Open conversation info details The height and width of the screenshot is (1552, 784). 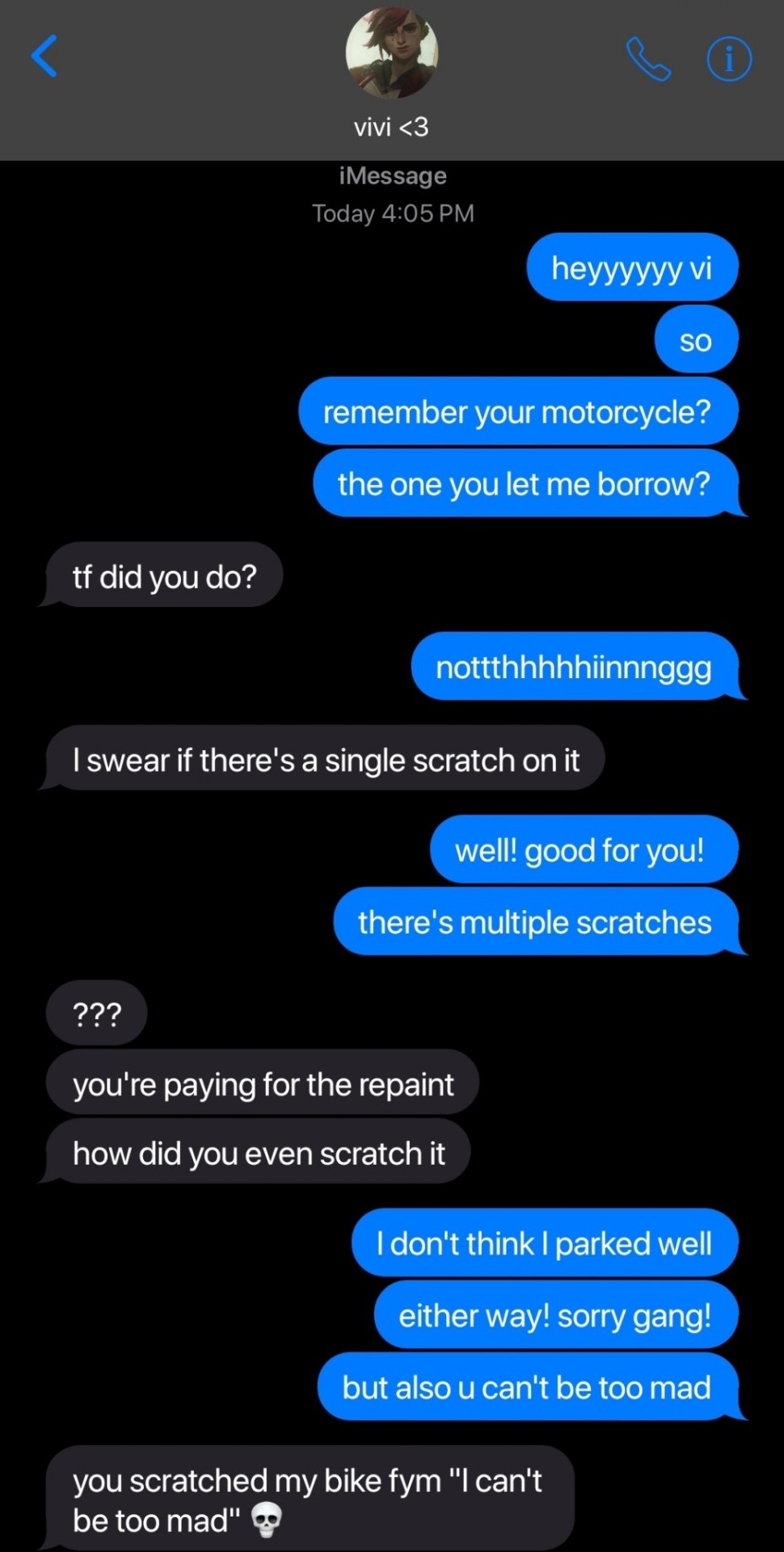(x=729, y=59)
